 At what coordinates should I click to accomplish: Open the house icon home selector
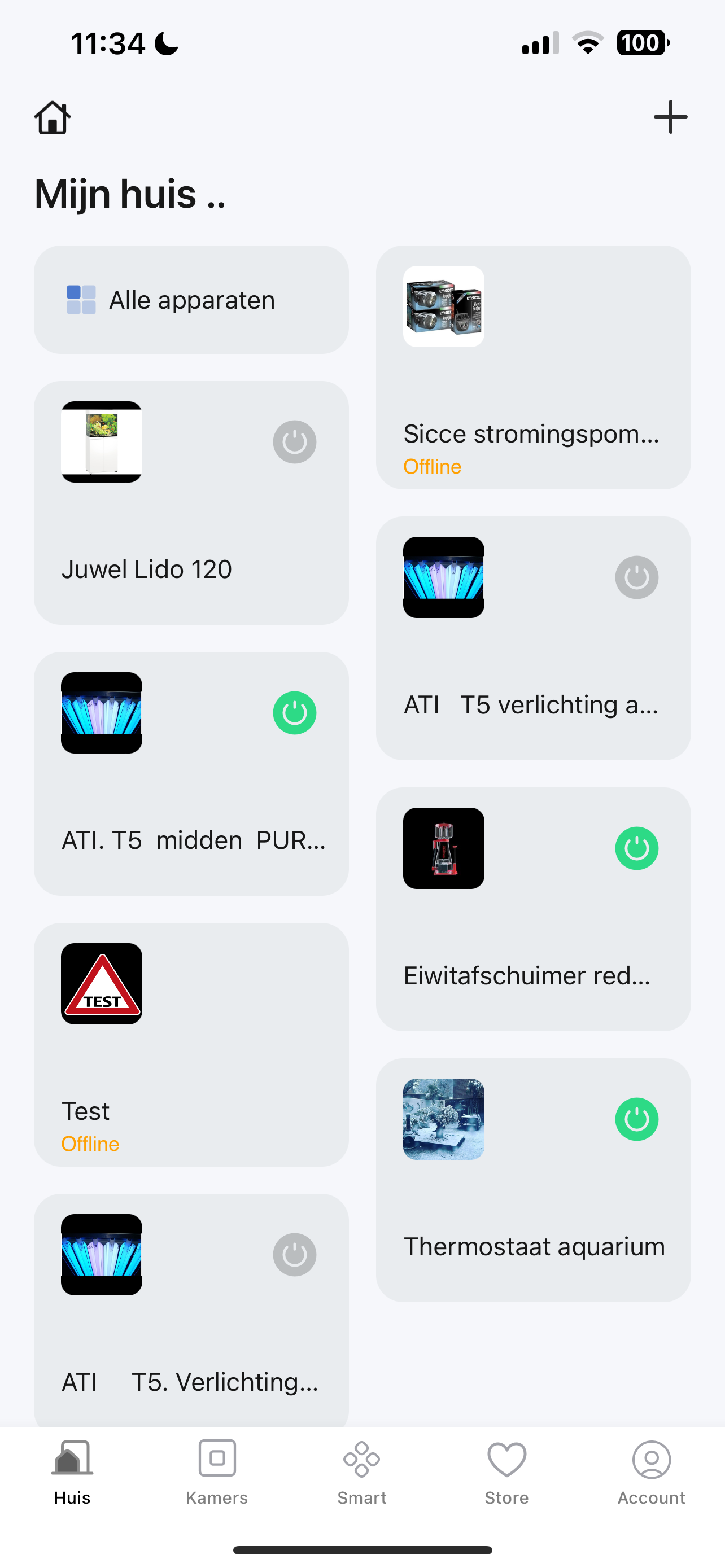pos(53,117)
